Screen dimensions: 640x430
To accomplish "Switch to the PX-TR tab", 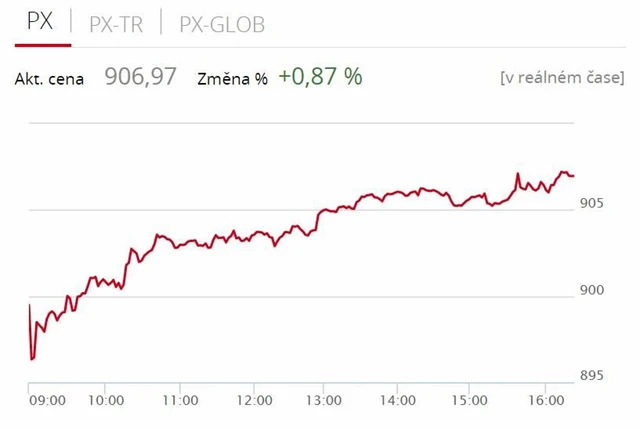I will [x=116, y=25].
